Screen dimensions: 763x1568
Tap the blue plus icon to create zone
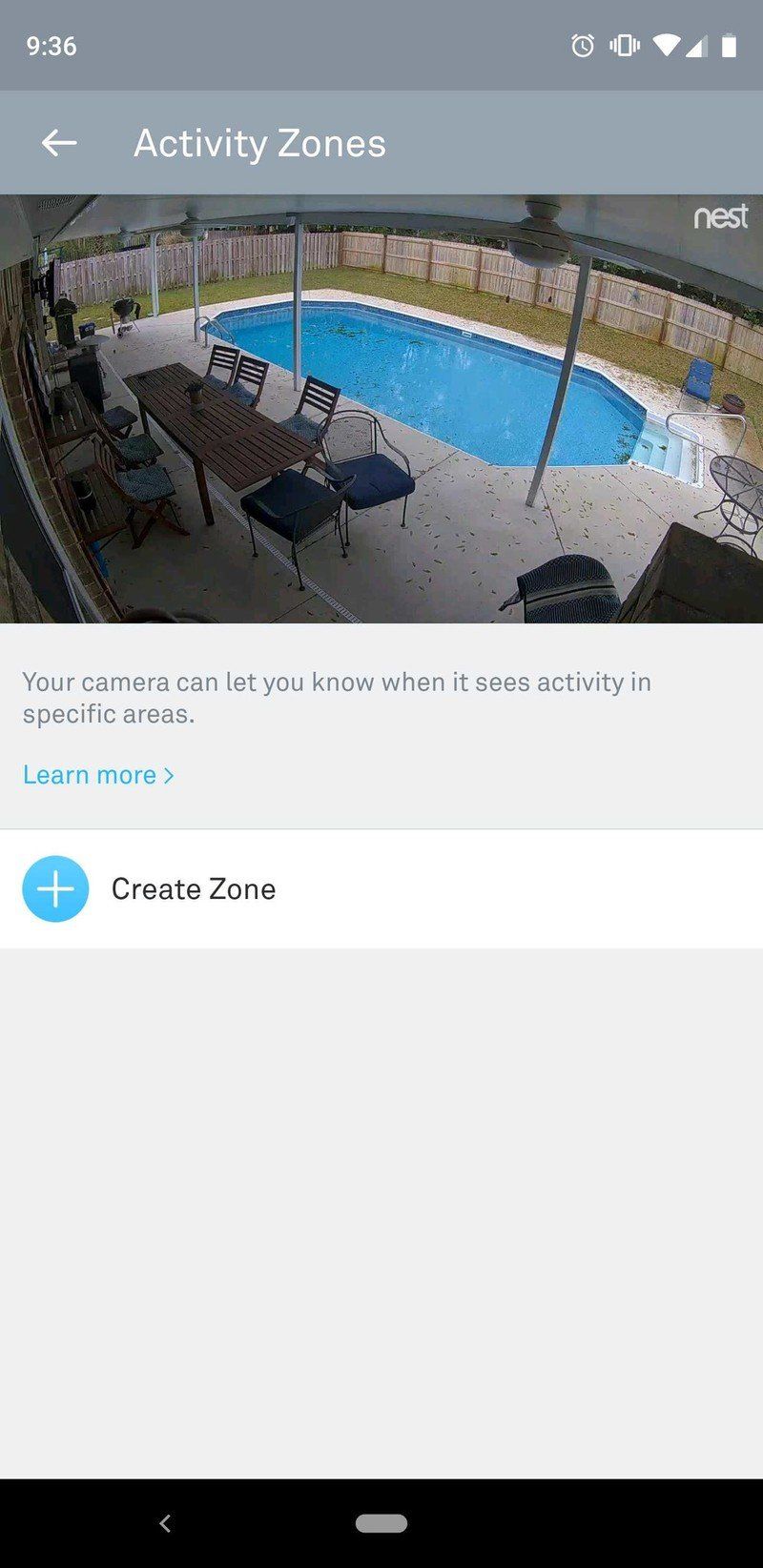click(x=55, y=888)
